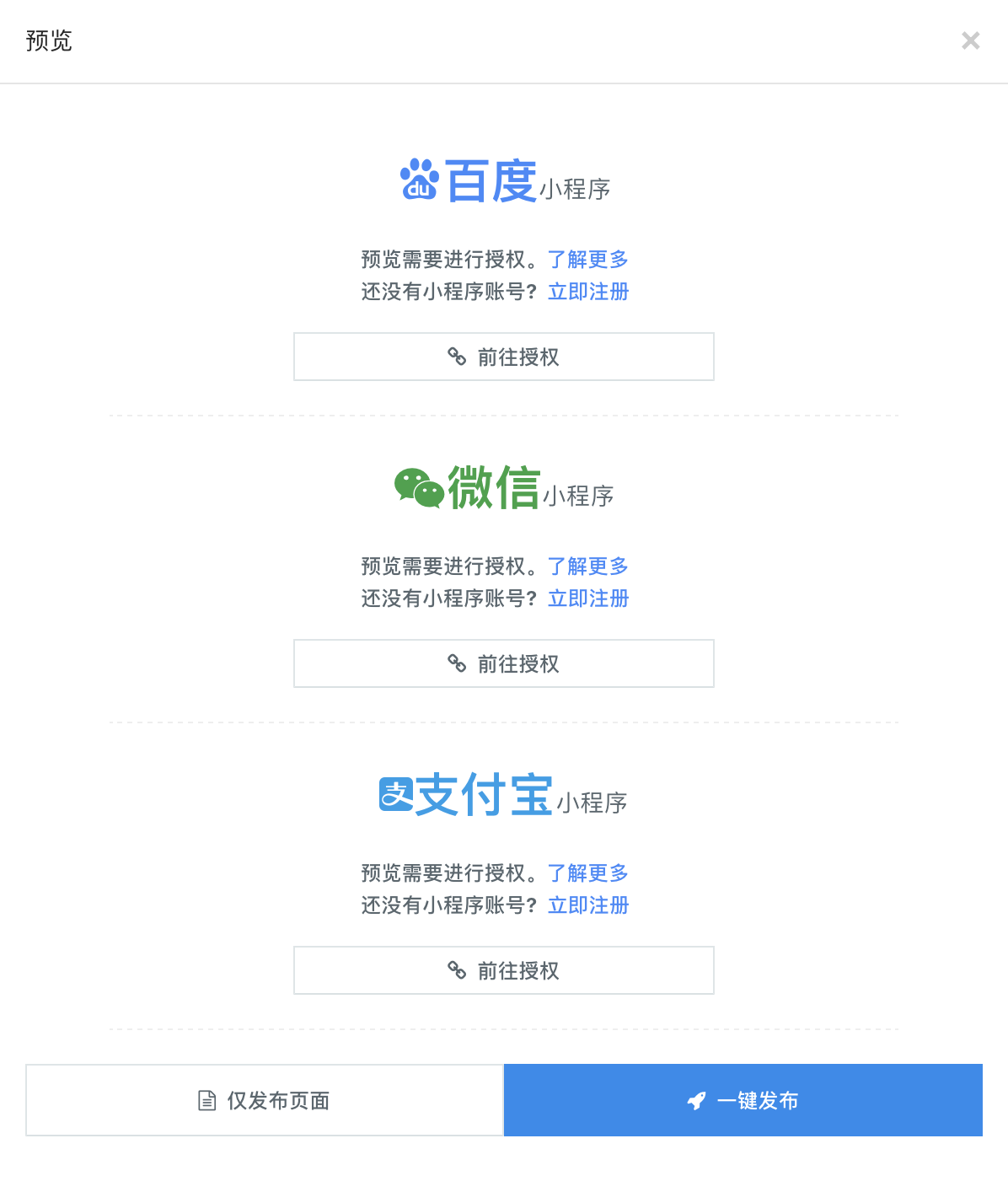
Task: Select 仅发布页面 button
Action: point(265,1100)
